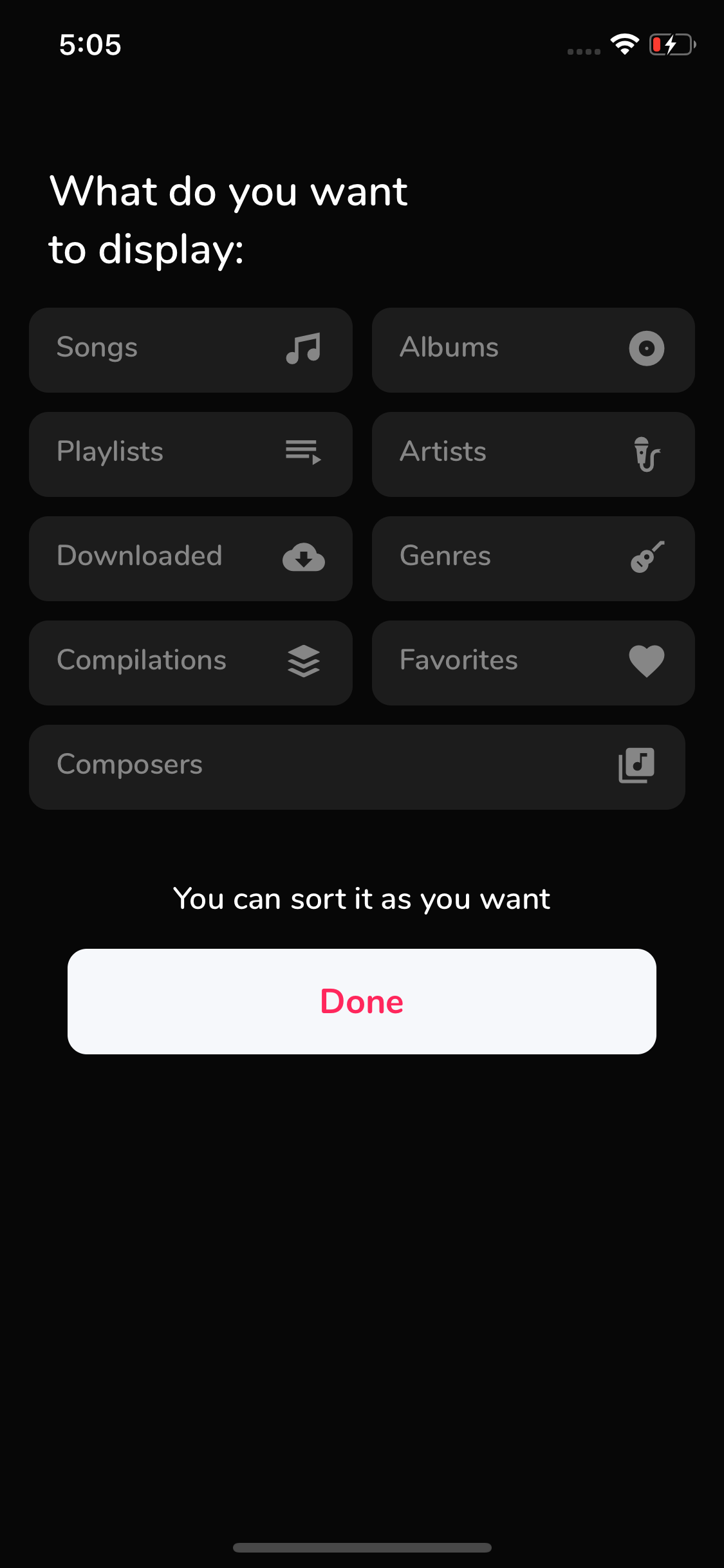The image size is (724, 1568).
Task: Toggle the Genres display option
Action: point(533,557)
